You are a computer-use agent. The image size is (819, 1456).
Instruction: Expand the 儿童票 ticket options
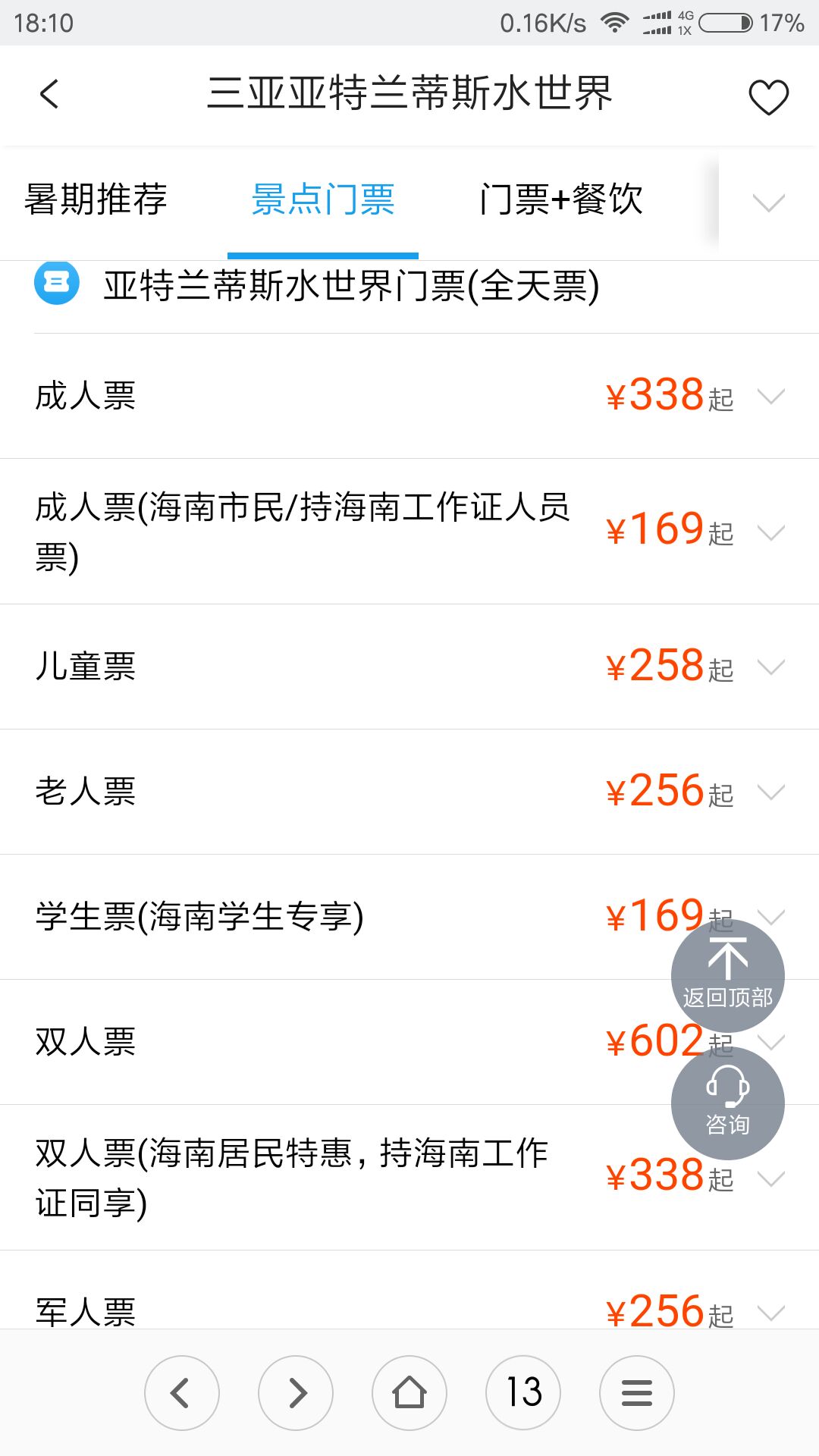(x=409, y=667)
